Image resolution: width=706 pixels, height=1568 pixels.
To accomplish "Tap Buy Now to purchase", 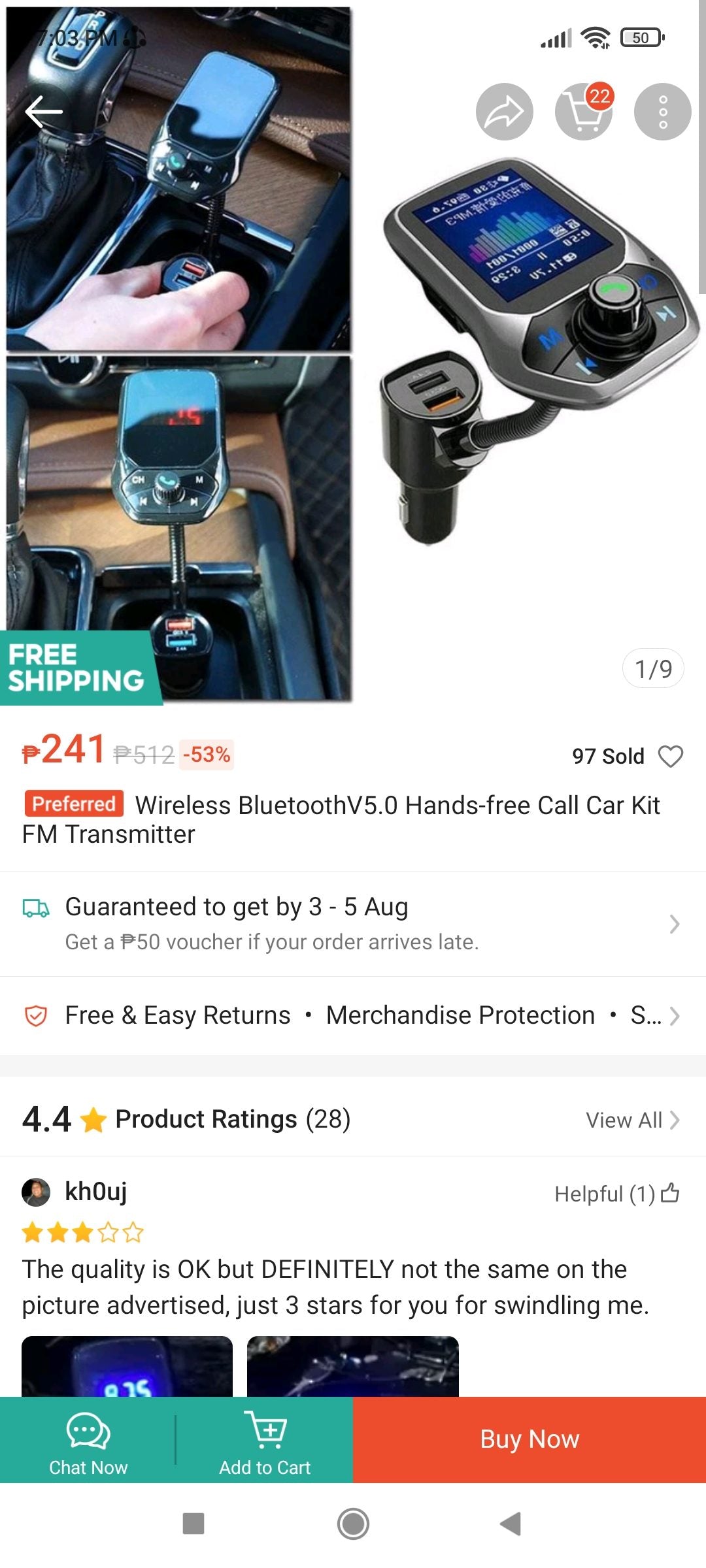I will [529, 1439].
